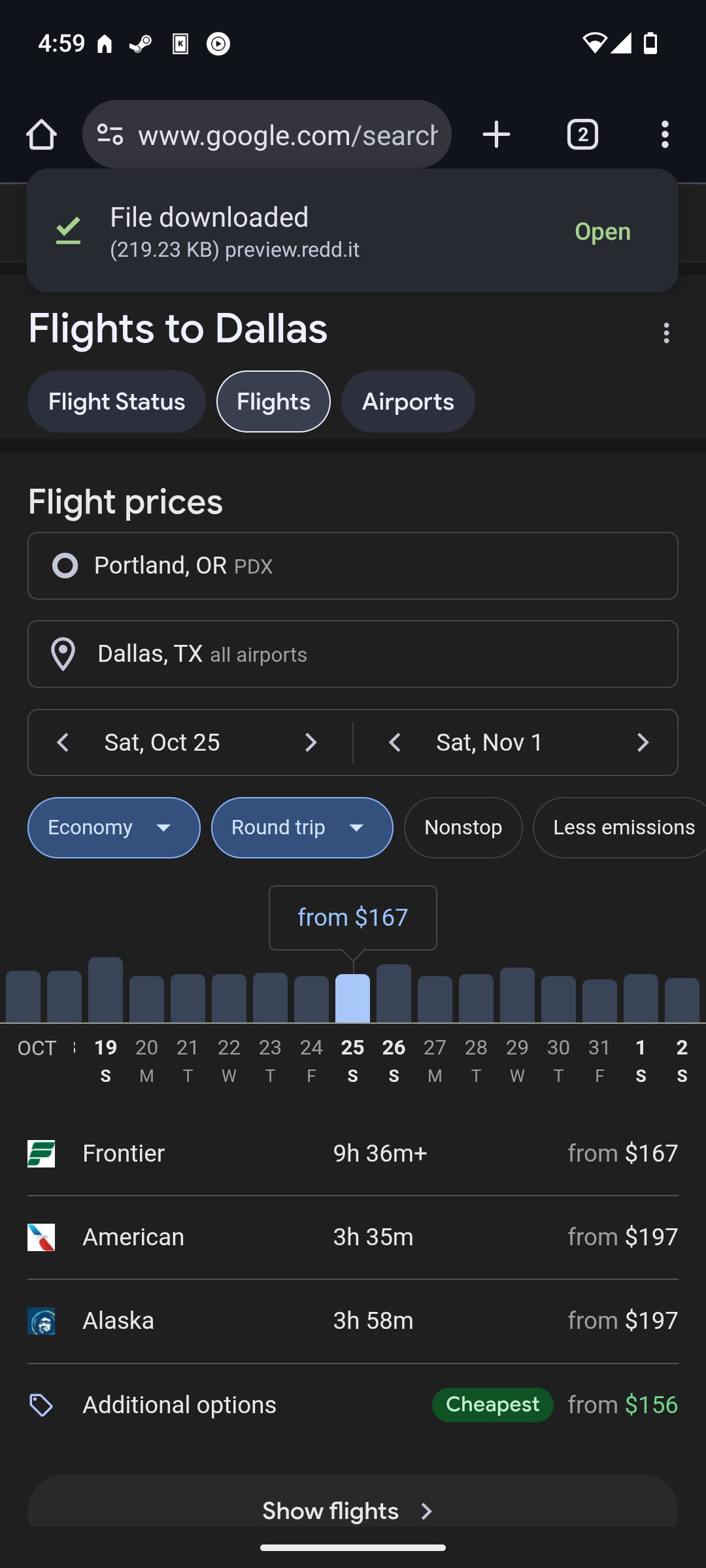Move the return date back one day
Image resolution: width=706 pixels, height=1568 pixels.
(x=394, y=743)
